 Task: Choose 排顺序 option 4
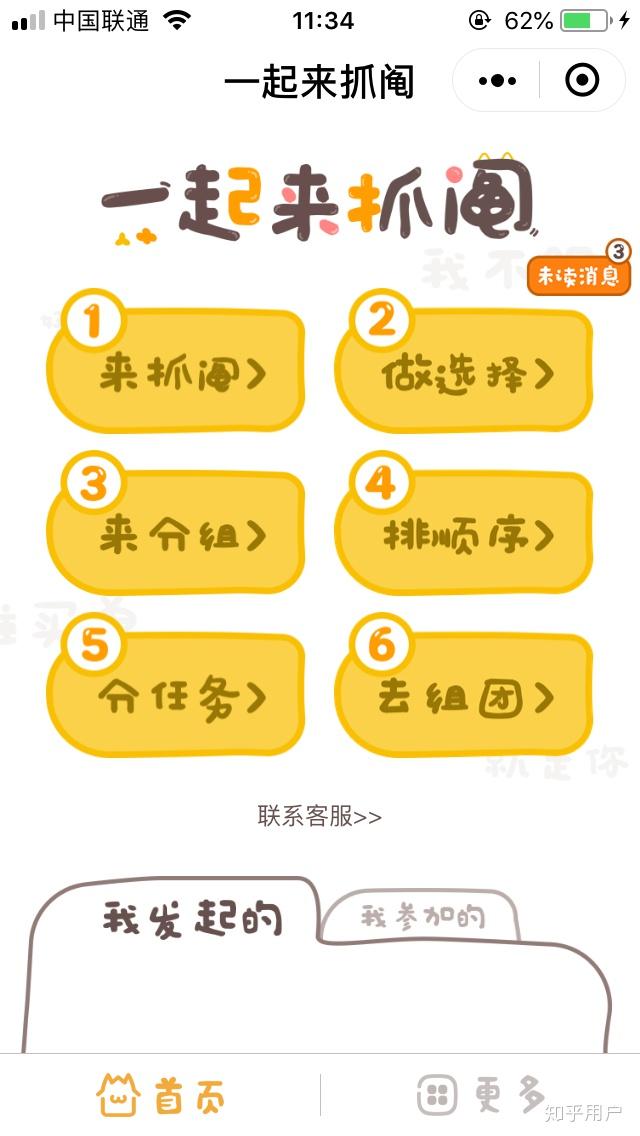pyautogui.click(x=465, y=535)
